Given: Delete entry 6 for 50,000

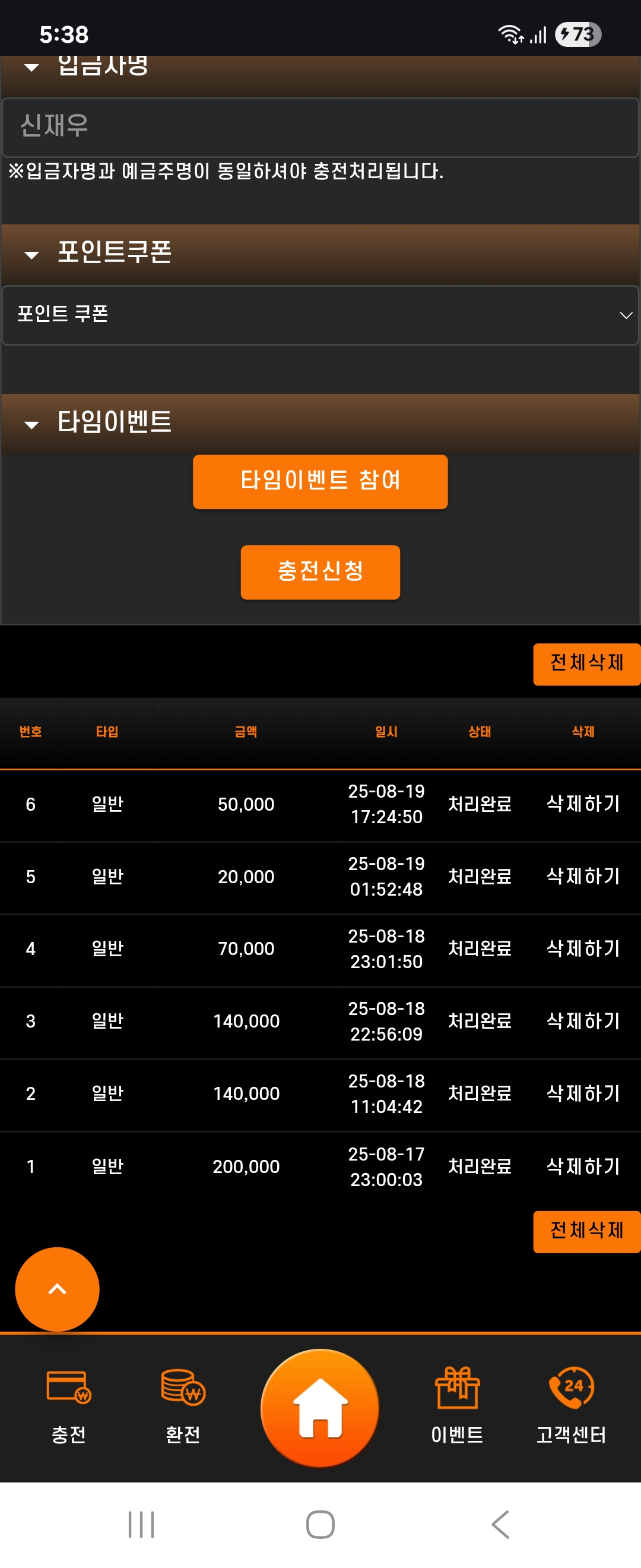Looking at the screenshot, I should pos(583,804).
